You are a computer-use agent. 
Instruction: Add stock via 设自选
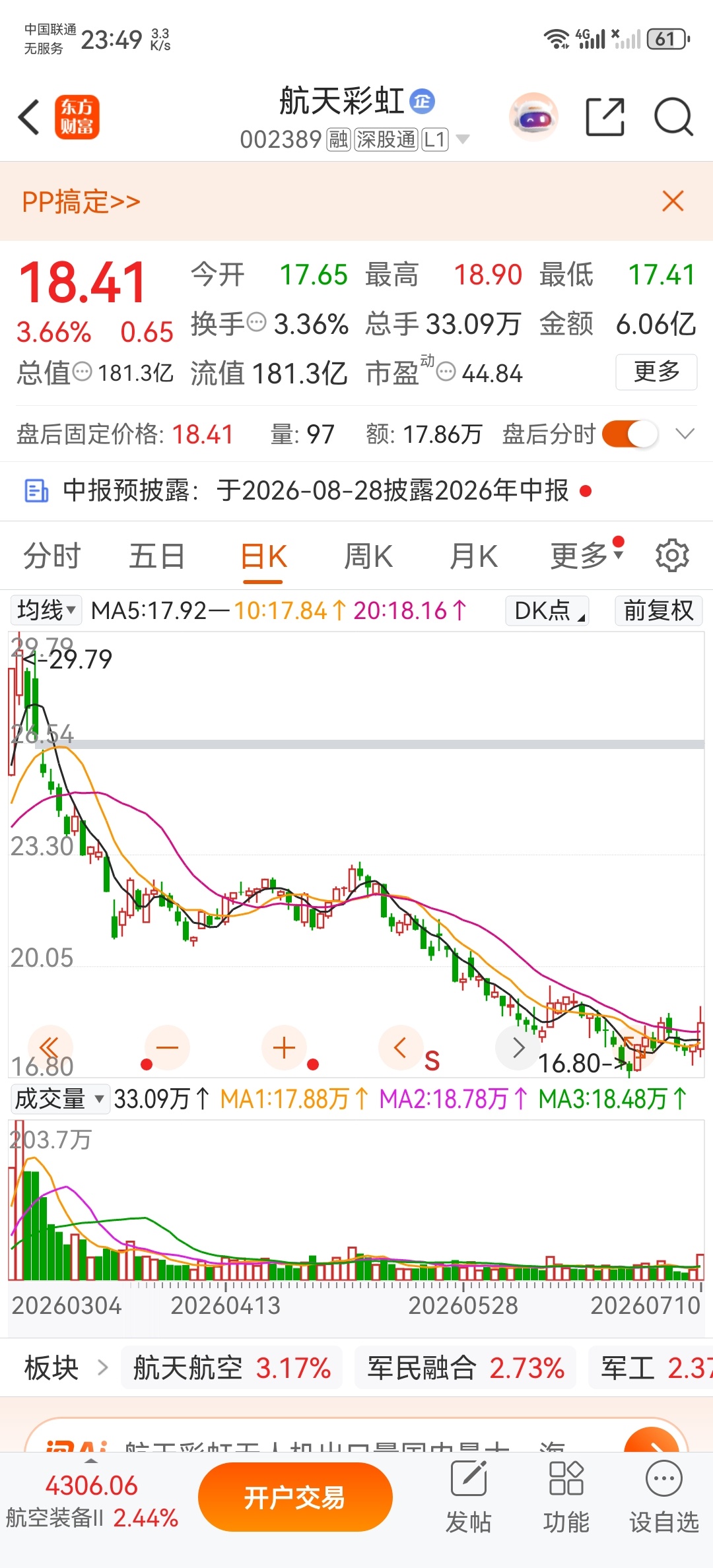pos(663,1497)
